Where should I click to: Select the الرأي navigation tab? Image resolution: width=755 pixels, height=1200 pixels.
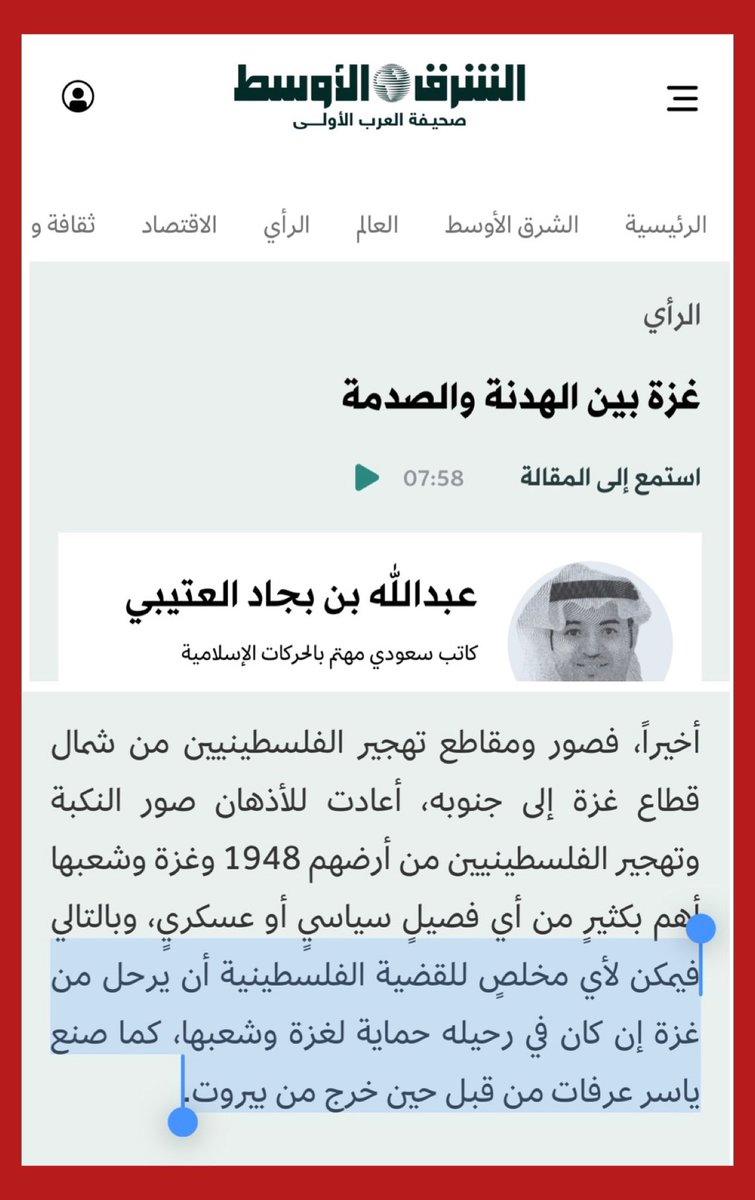point(286,225)
